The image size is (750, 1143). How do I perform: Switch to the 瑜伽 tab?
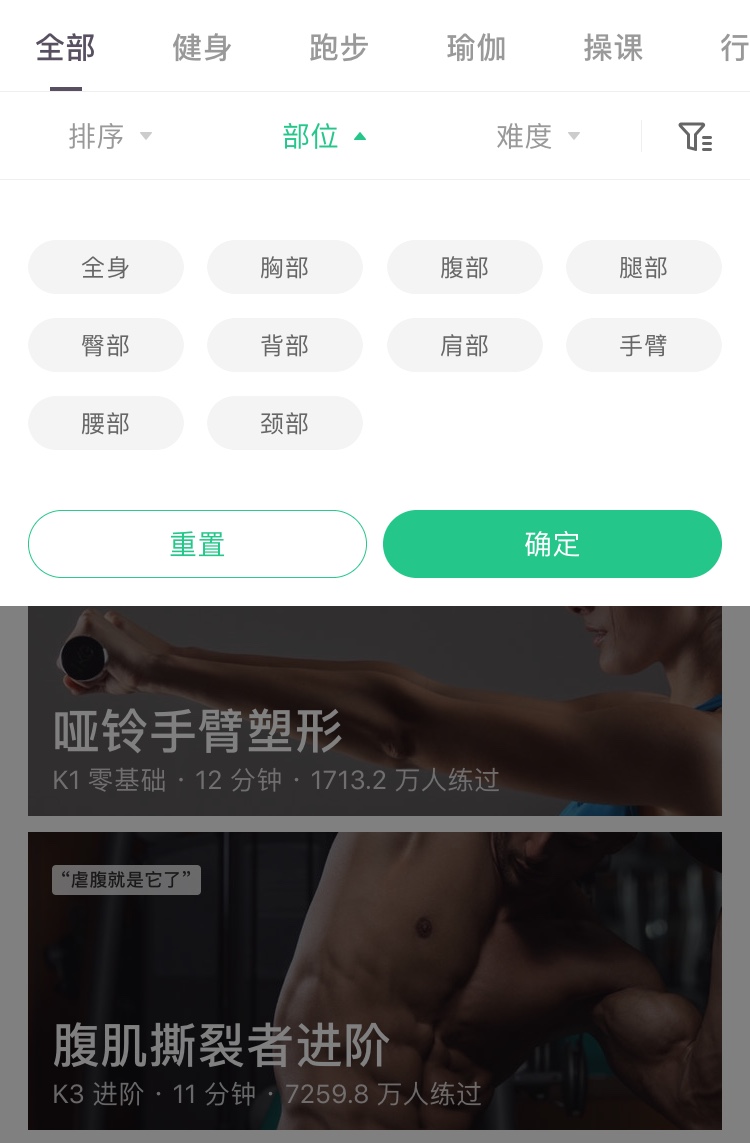pyautogui.click(x=476, y=47)
